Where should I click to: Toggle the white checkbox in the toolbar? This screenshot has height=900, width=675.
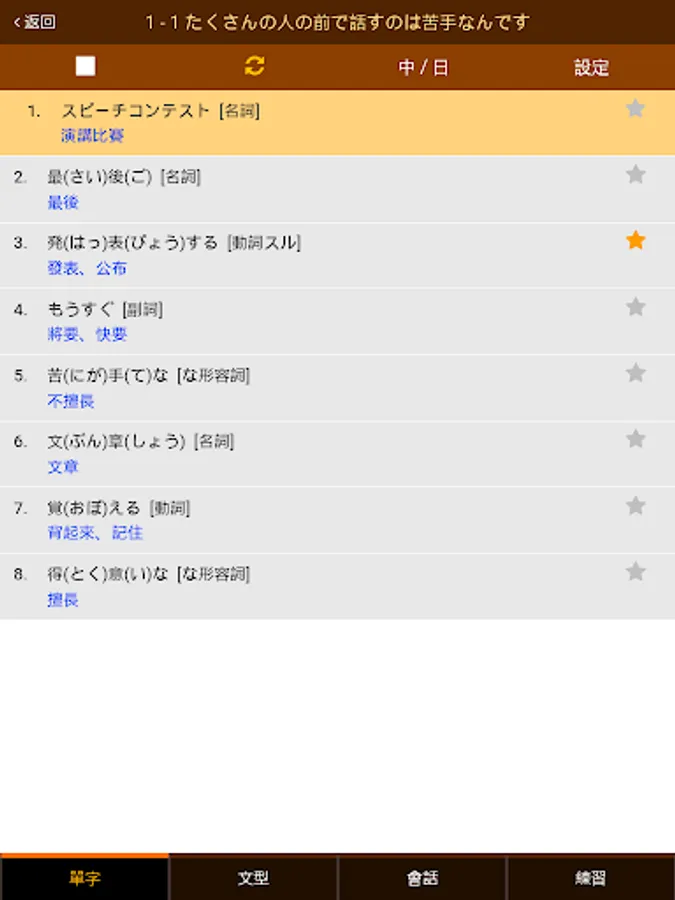click(x=85, y=67)
